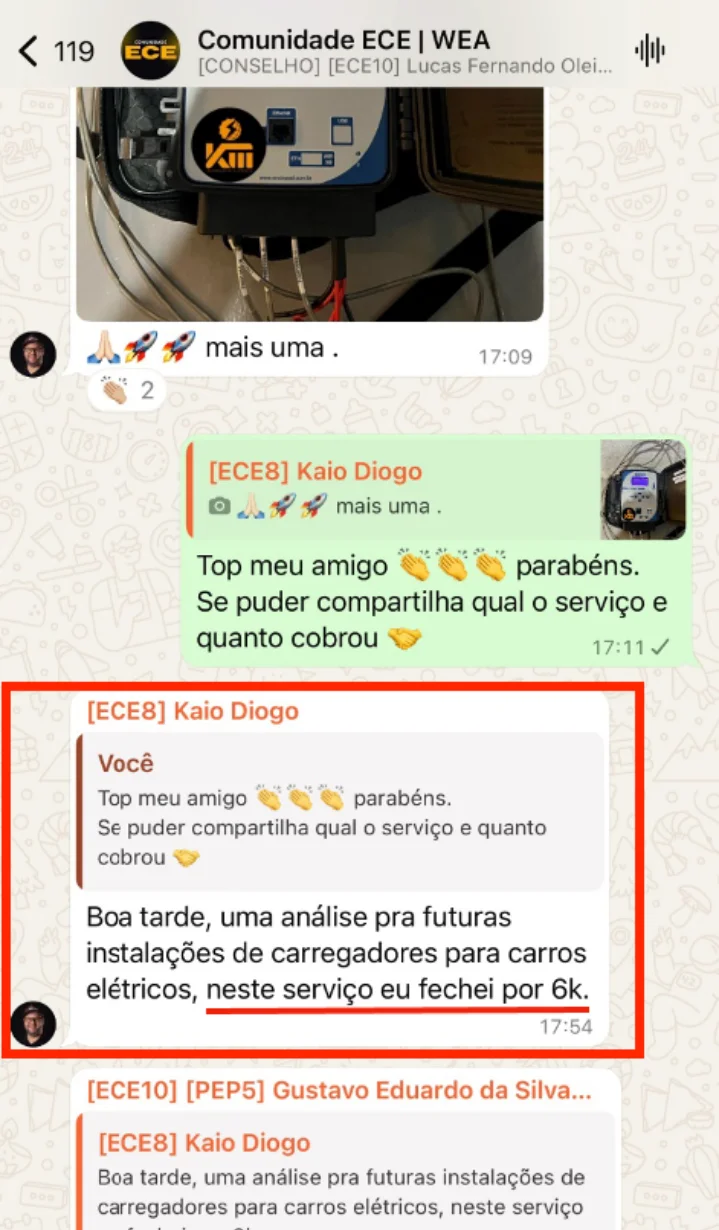Start a voice chat using the waveform icon
719x1230 pixels.
pos(650,50)
